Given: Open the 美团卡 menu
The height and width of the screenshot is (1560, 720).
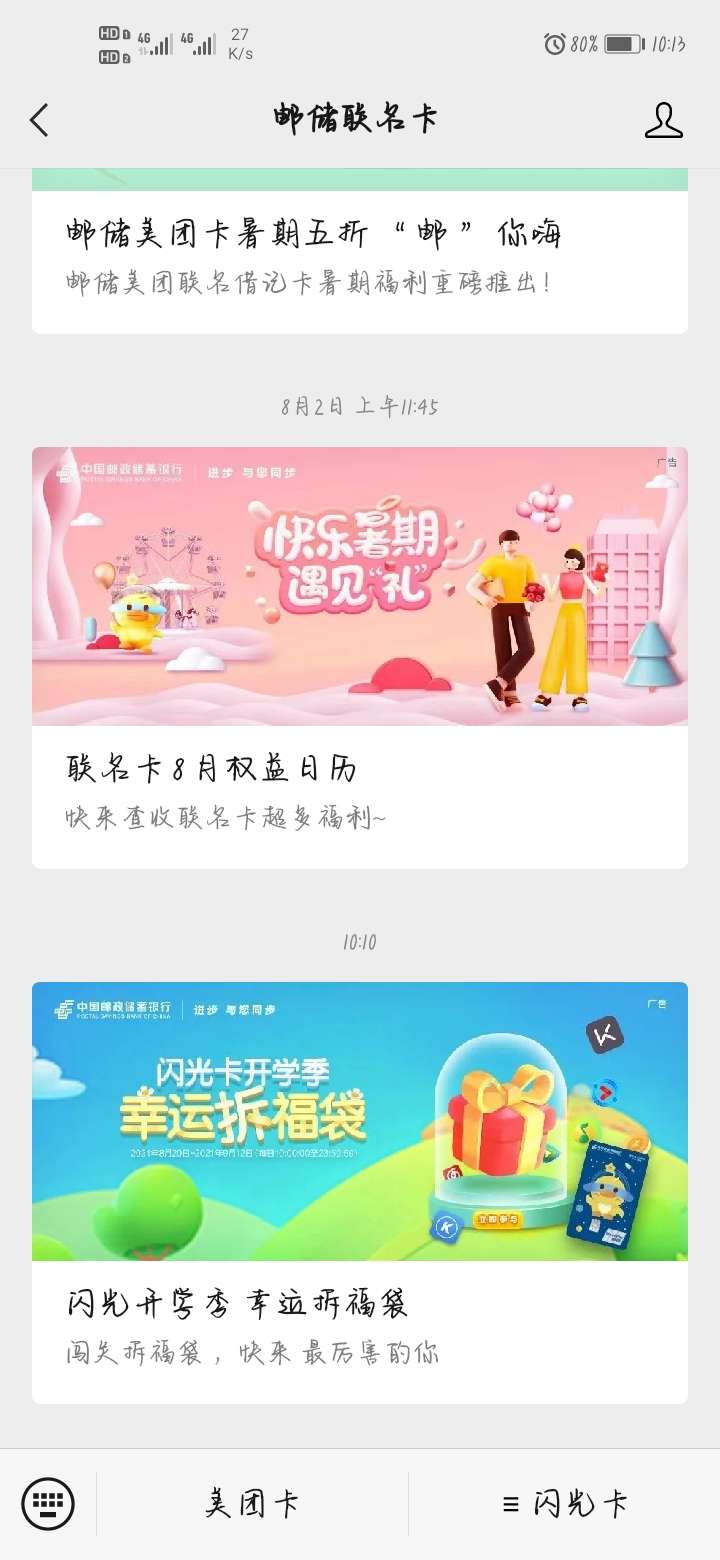Looking at the screenshot, I should (x=252, y=1504).
